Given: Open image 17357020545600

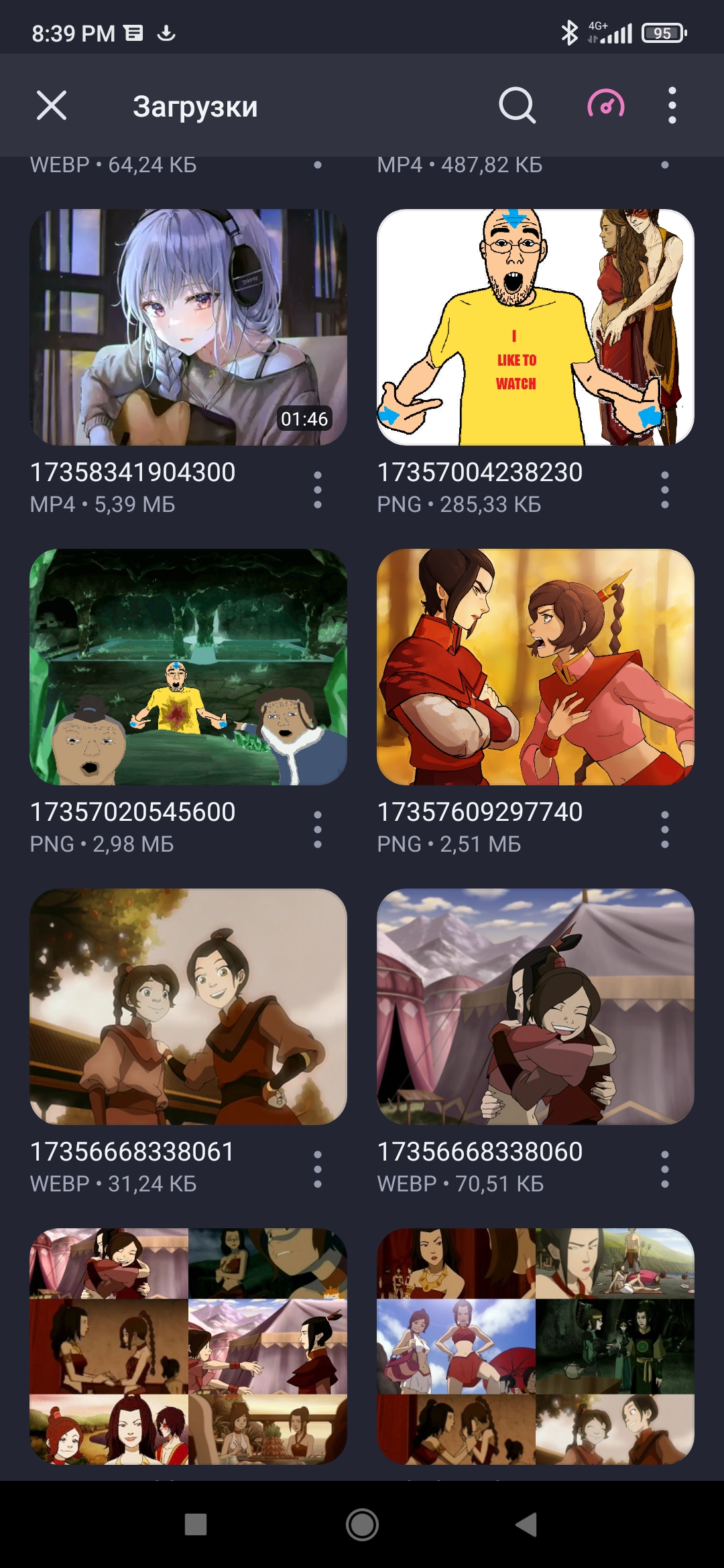Looking at the screenshot, I should tap(188, 667).
